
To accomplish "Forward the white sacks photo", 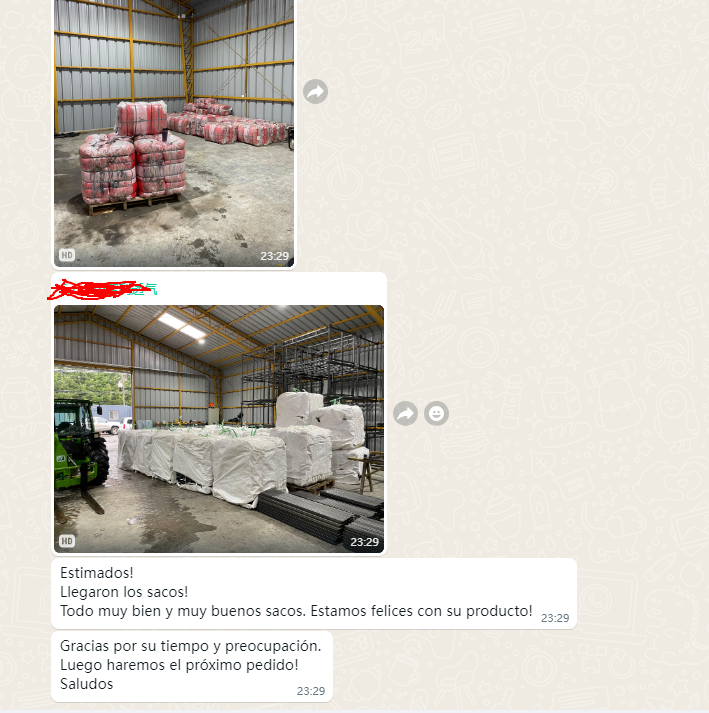I will [405, 413].
